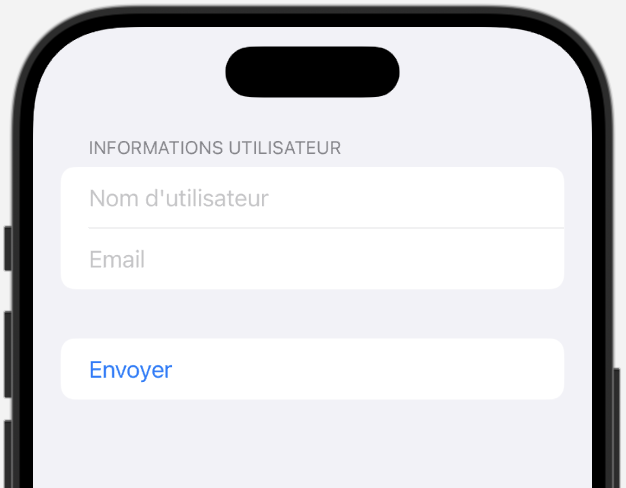Focus the Email input field
This screenshot has height=488, width=626.
click(x=312, y=259)
